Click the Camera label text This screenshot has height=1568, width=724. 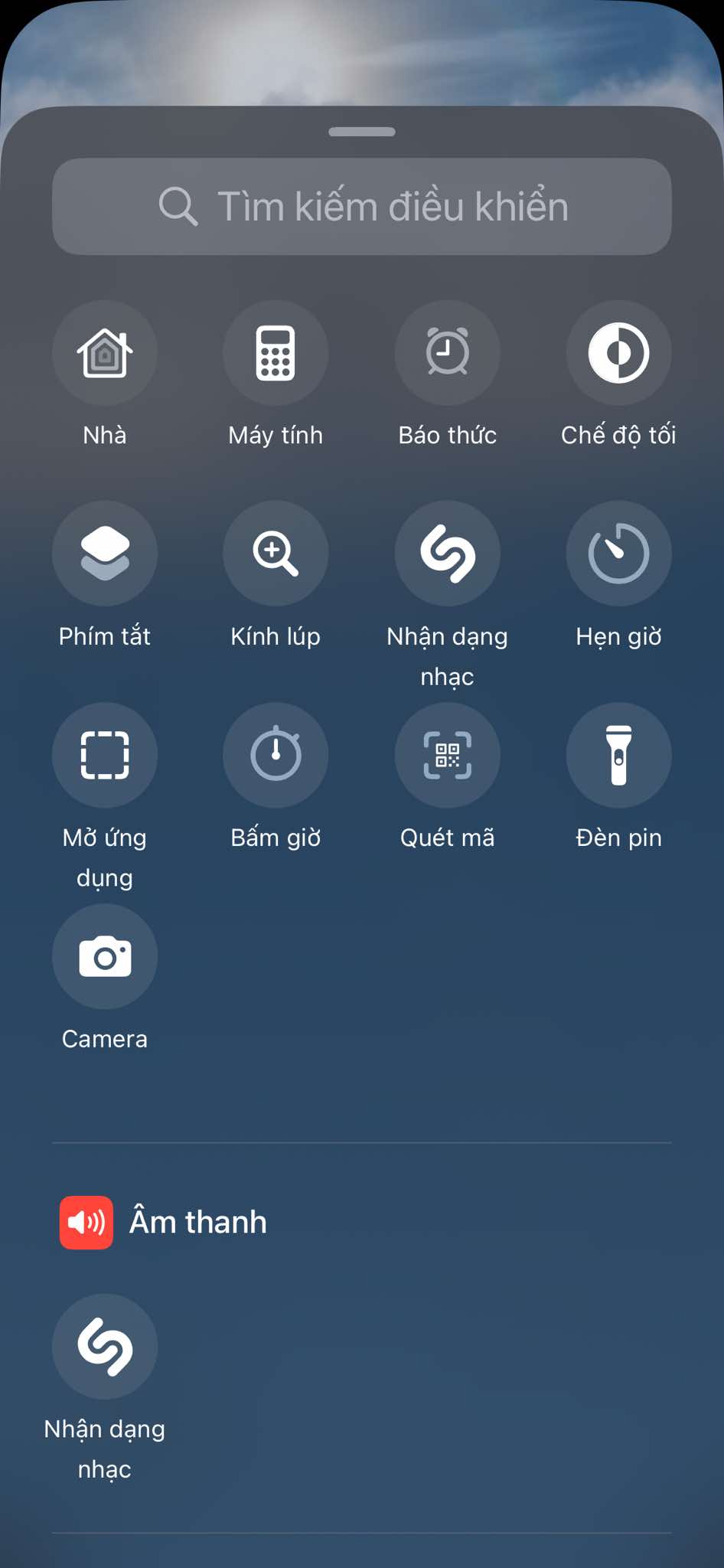[105, 1039]
